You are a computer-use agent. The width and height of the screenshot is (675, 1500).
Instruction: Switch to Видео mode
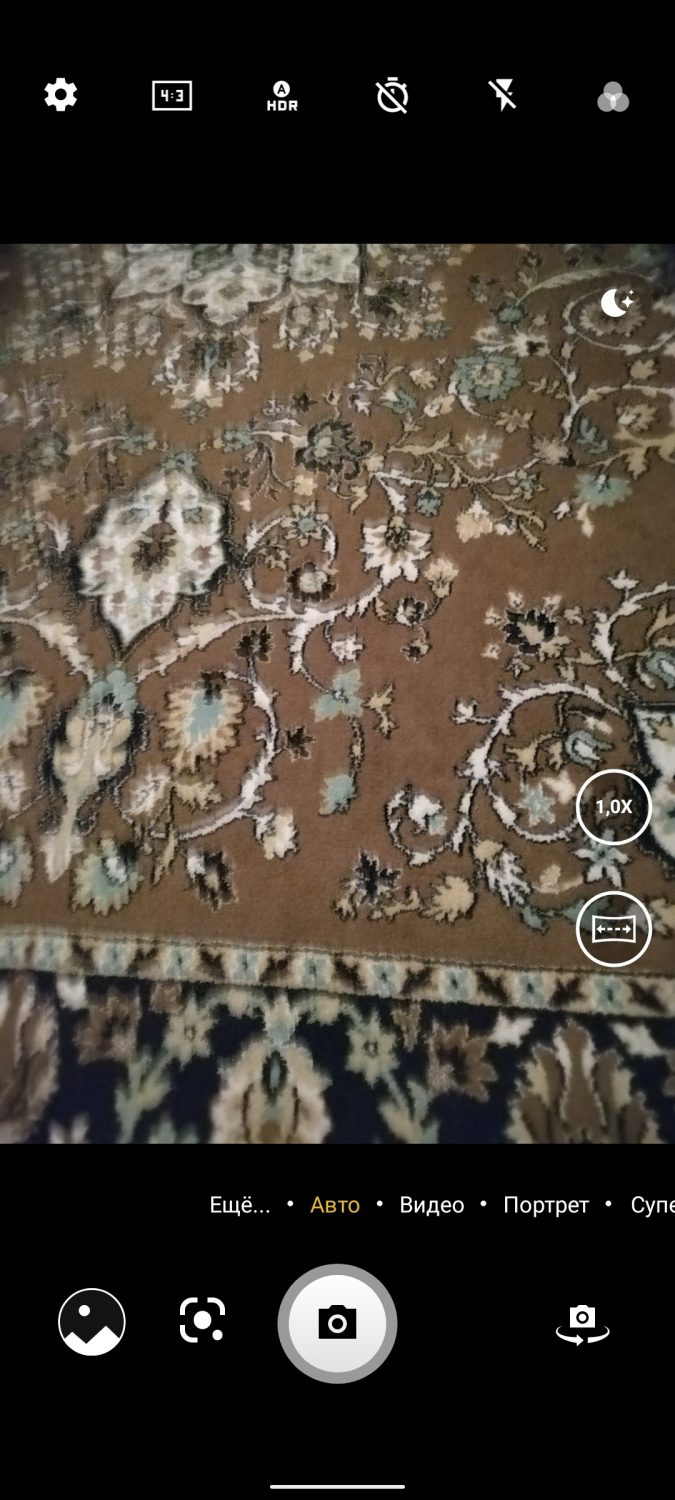(432, 1205)
